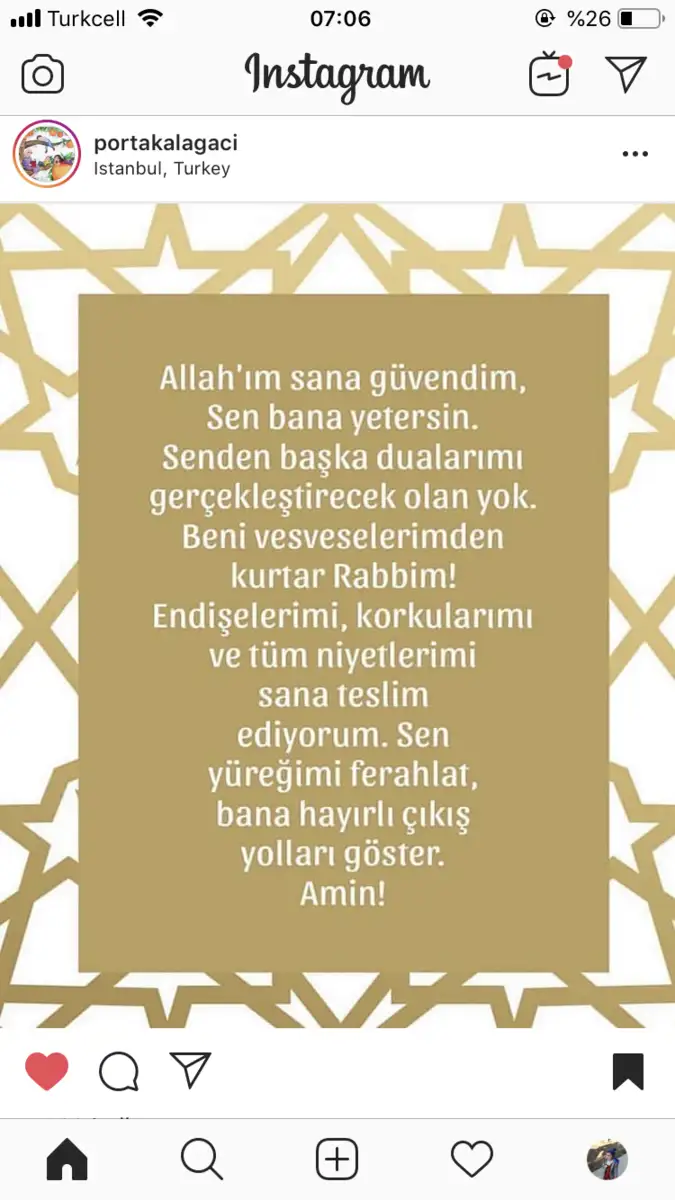
Task: Create a new post with plus
Action: pos(337,1160)
